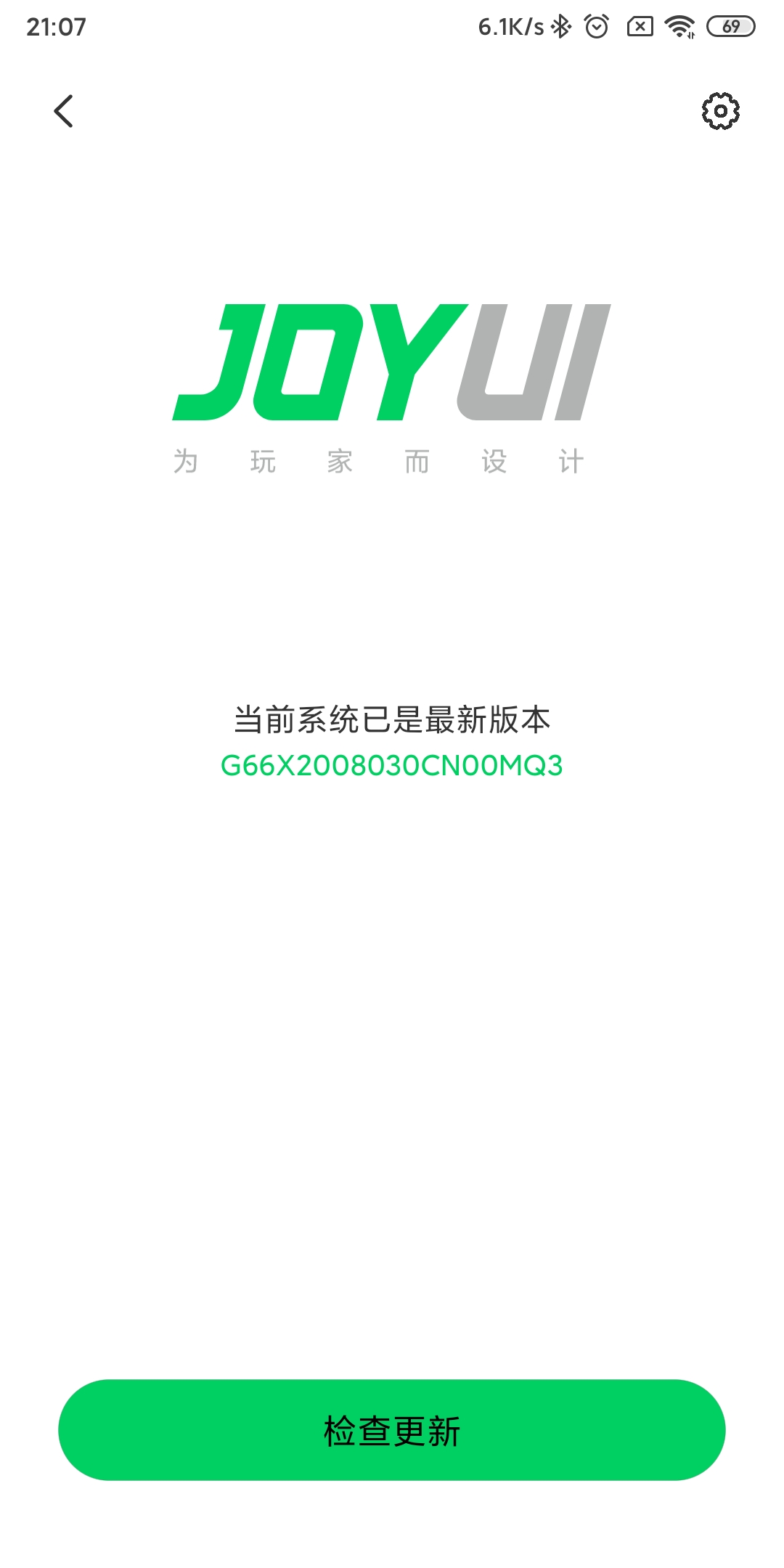Image resolution: width=784 pixels, height=1568 pixels.
Task: Go back using the top-left arrow
Action: tap(64, 111)
